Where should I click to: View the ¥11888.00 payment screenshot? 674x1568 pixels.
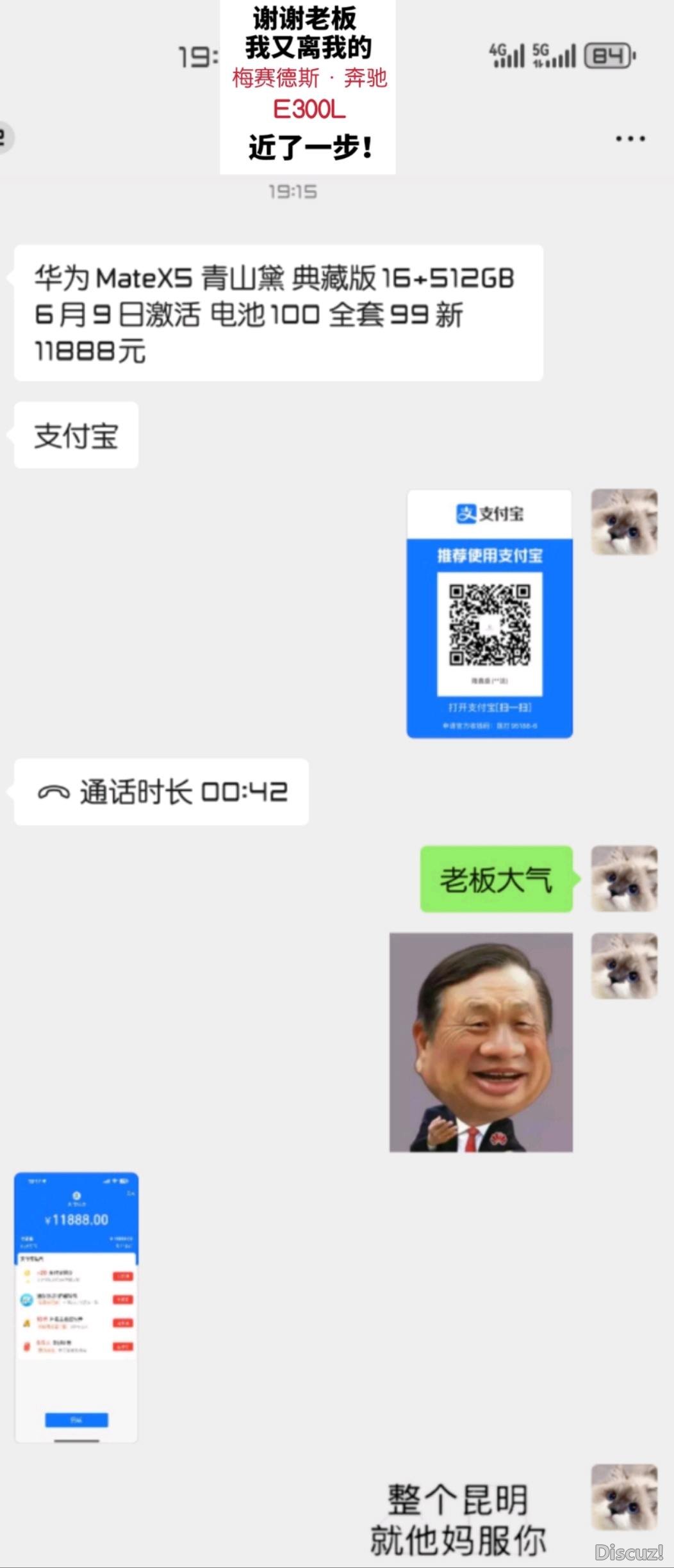click(x=76, y=1307)
